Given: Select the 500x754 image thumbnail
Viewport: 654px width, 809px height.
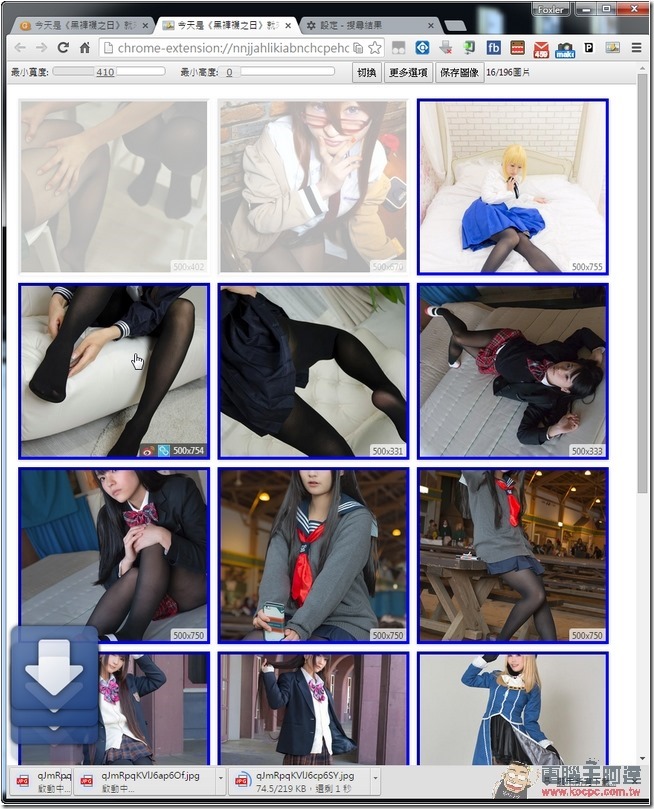Looking at the screenshot, I should click(113, 371).
